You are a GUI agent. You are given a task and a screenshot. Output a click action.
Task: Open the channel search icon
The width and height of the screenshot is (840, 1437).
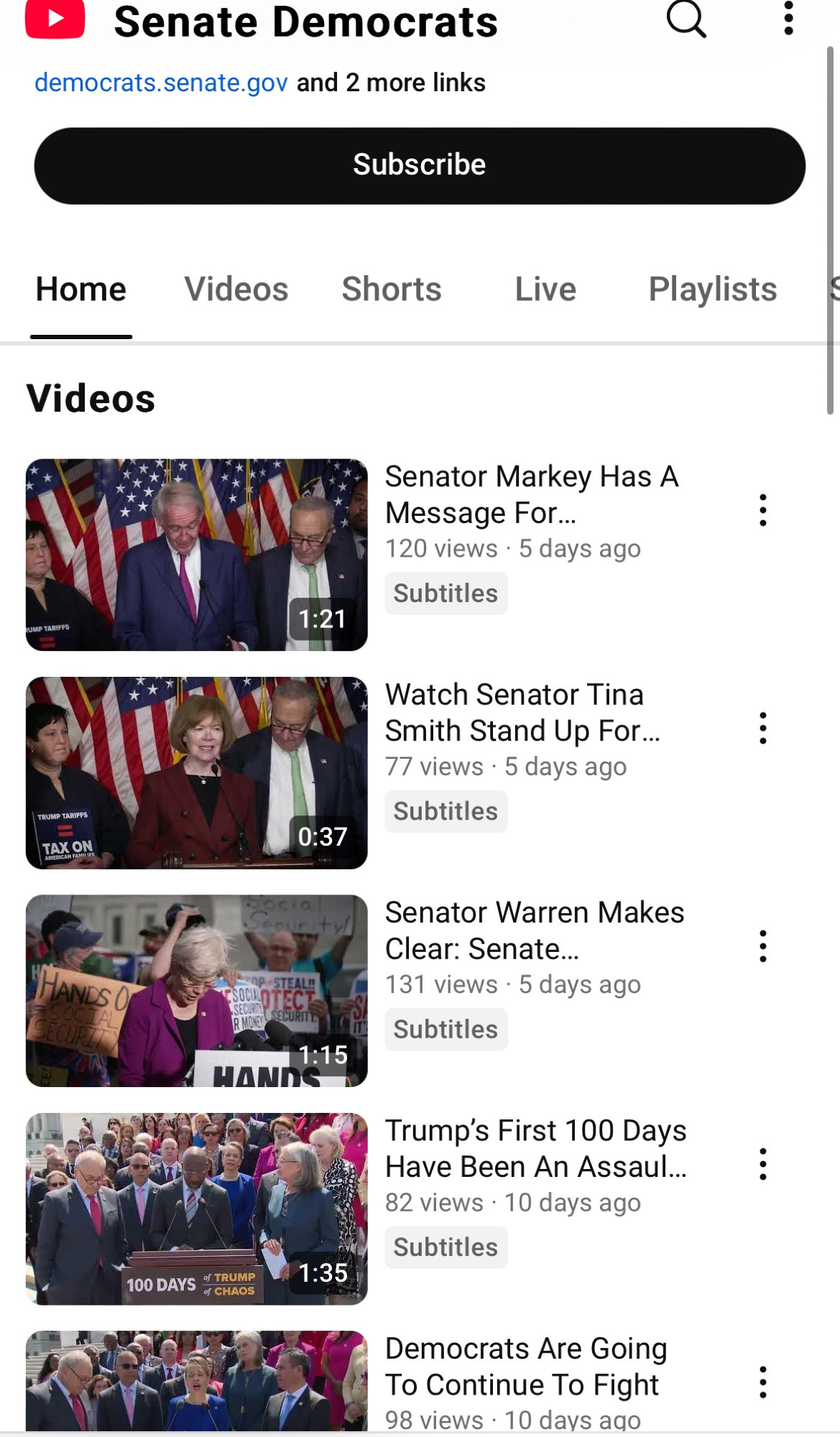pyautogui.click(x=686, y=19)
